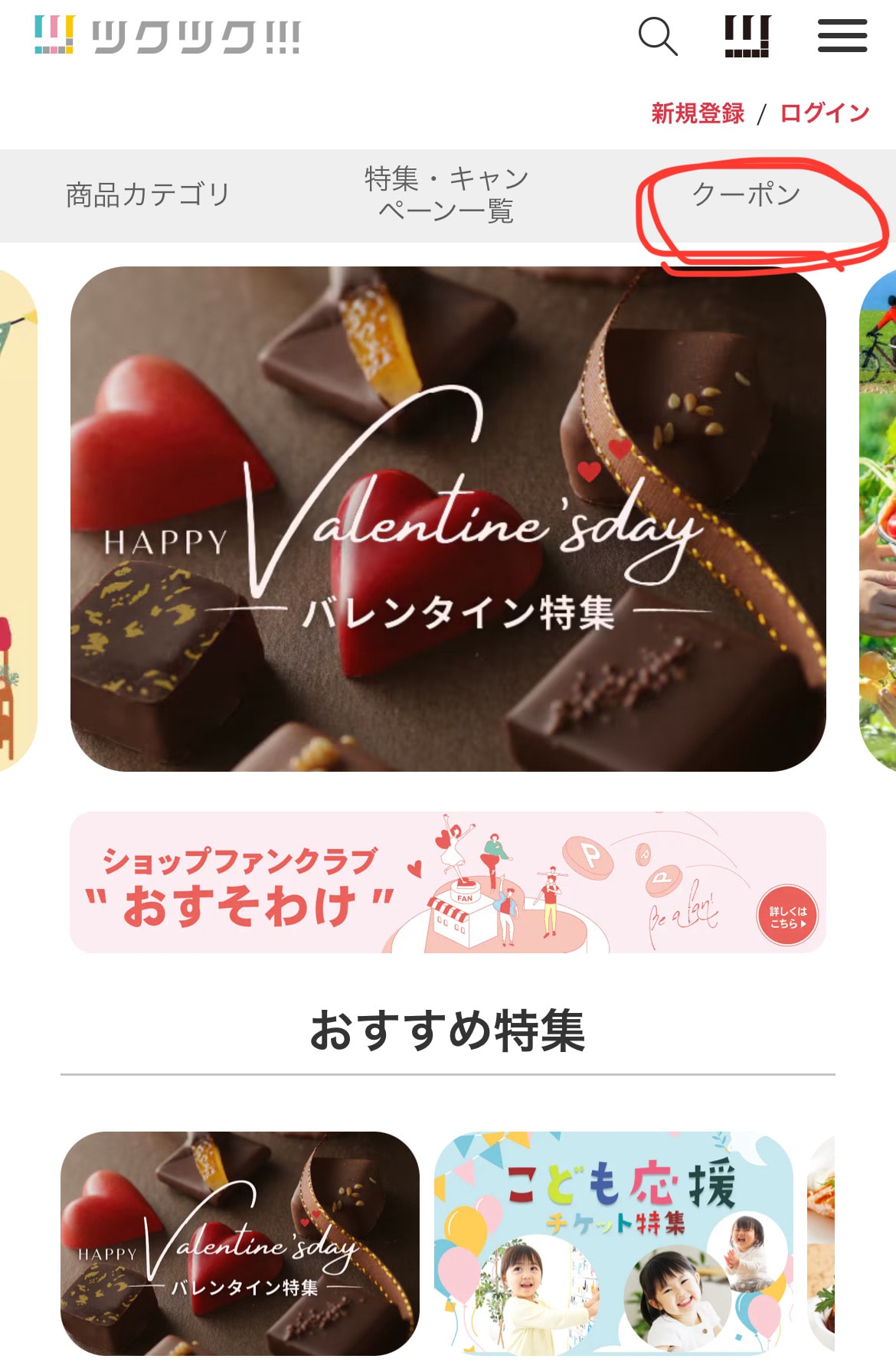Select the クーポン tab

tap(746, 194)
